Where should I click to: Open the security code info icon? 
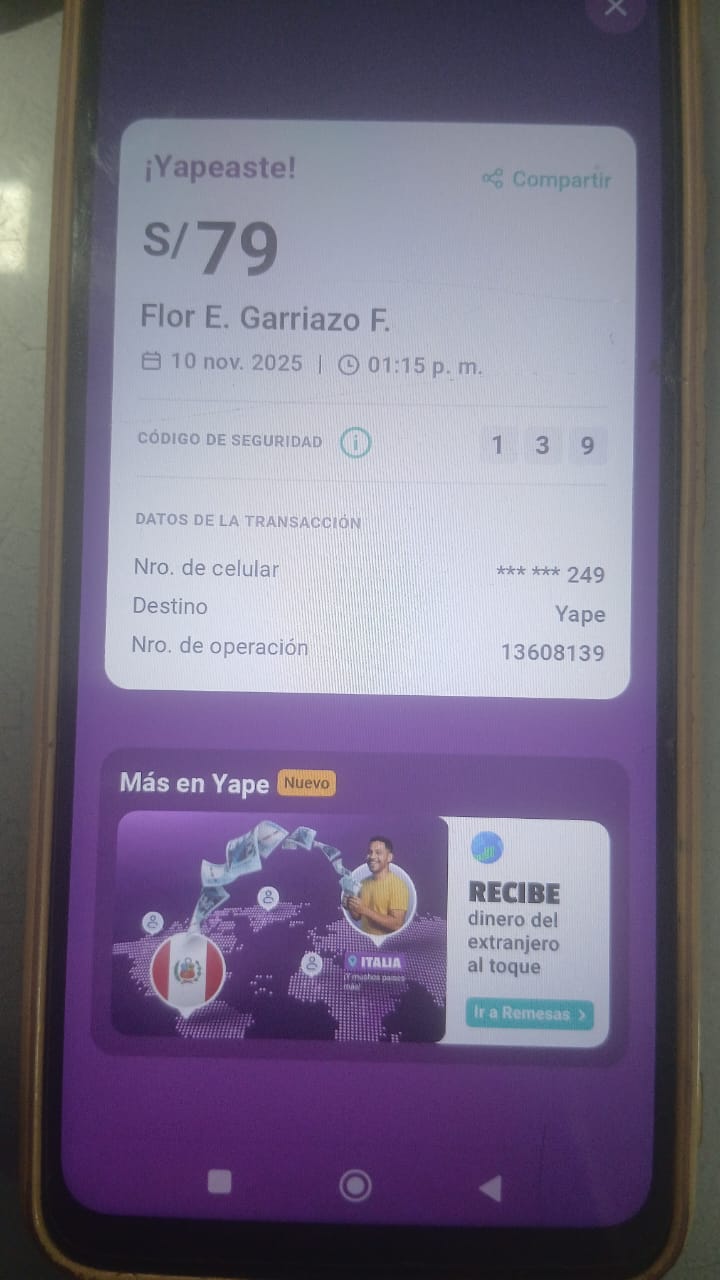click(x=355, y=442)
